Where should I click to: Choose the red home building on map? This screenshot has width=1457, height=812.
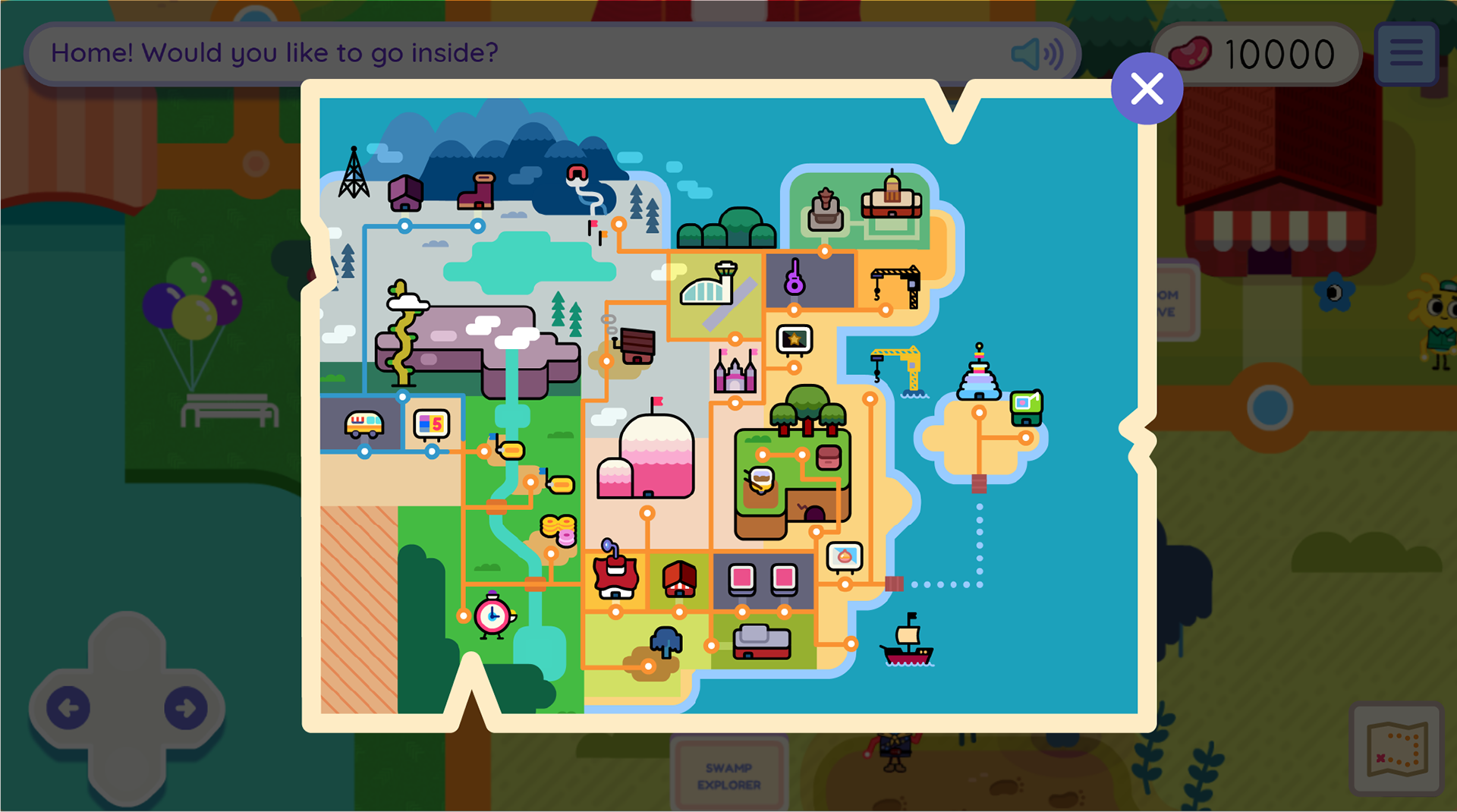615,576
